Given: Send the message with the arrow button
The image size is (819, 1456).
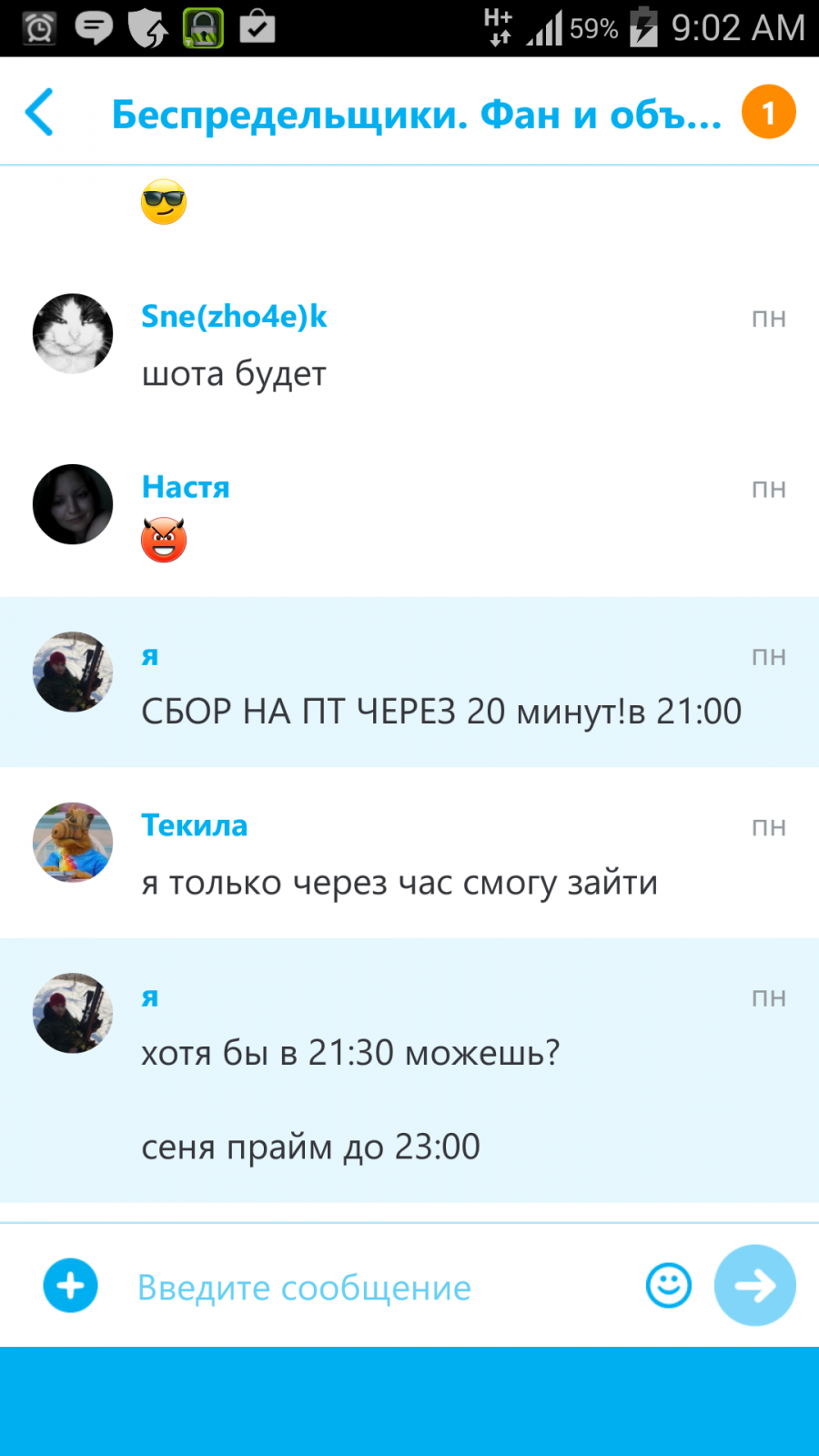Looking at the screenshot, I should (x=755, y=1285).
